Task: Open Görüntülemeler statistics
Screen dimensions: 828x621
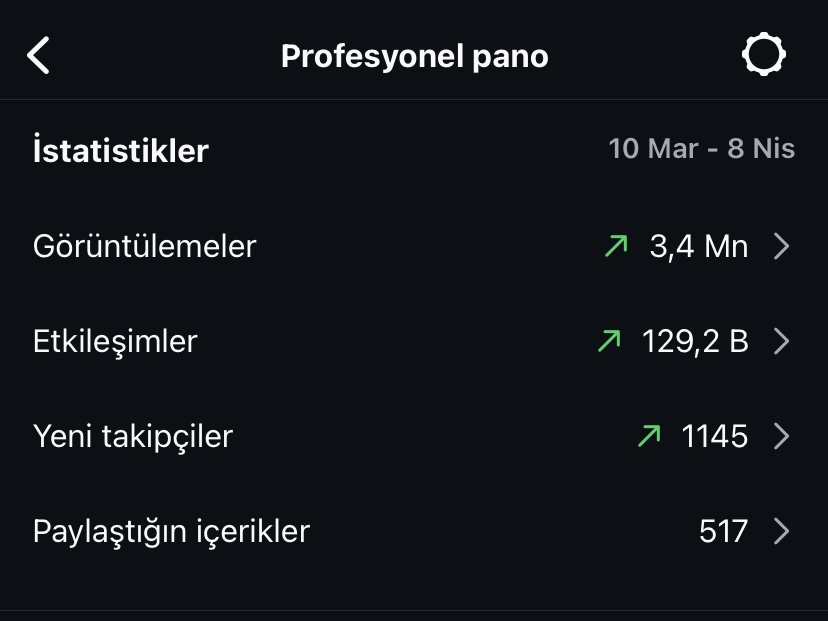Action: pos(414,246)
